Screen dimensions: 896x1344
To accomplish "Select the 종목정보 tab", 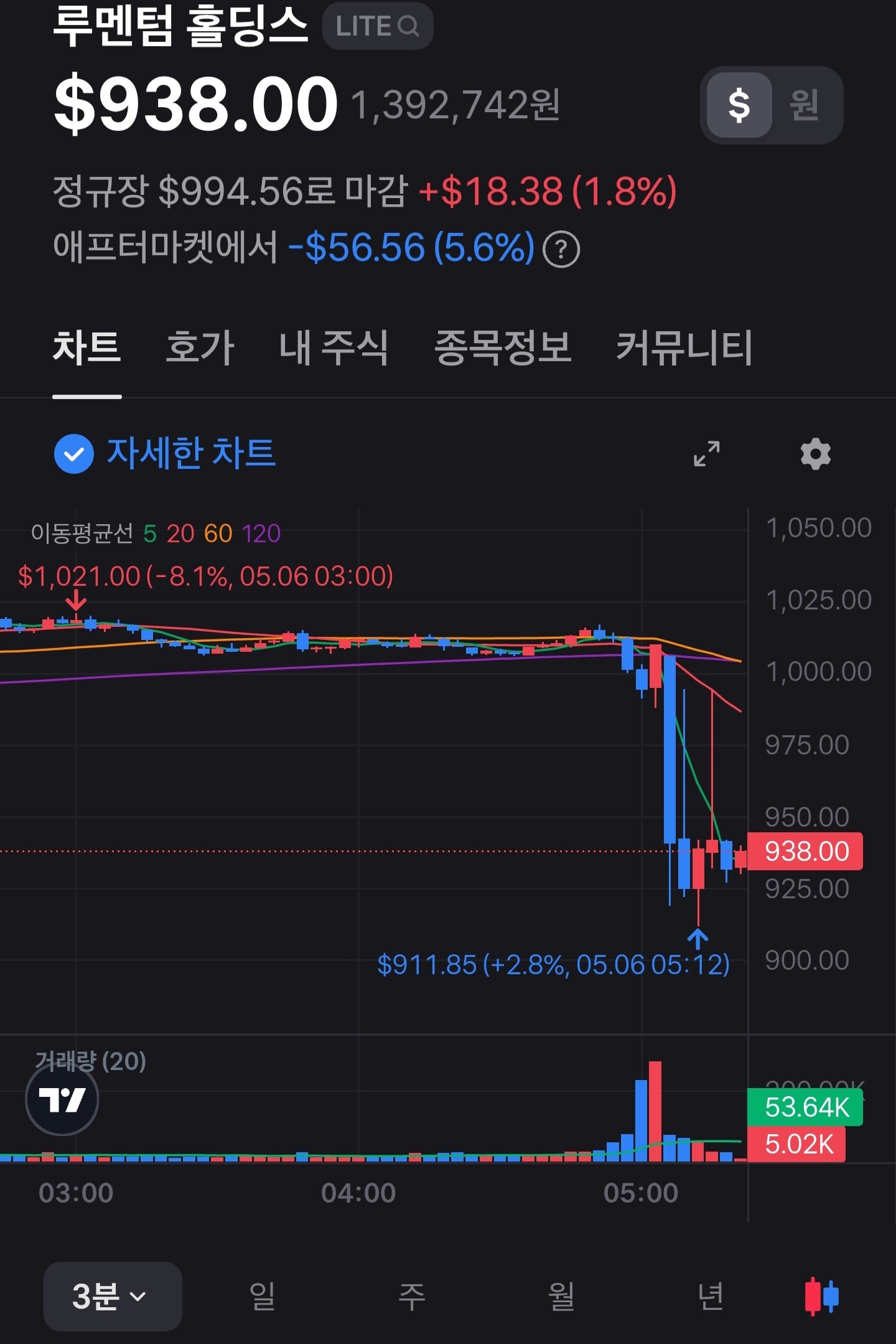I will click(503, 347).
